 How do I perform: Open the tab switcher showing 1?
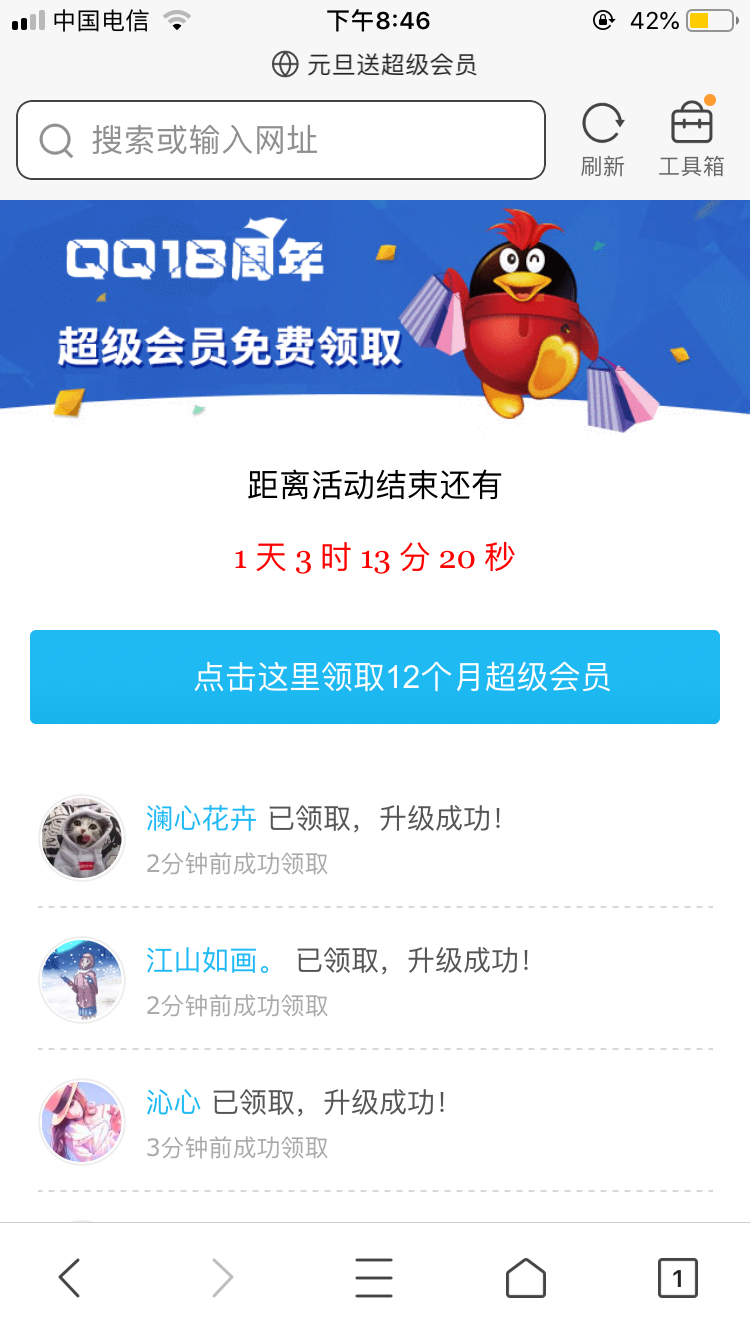pos(677,1277)
